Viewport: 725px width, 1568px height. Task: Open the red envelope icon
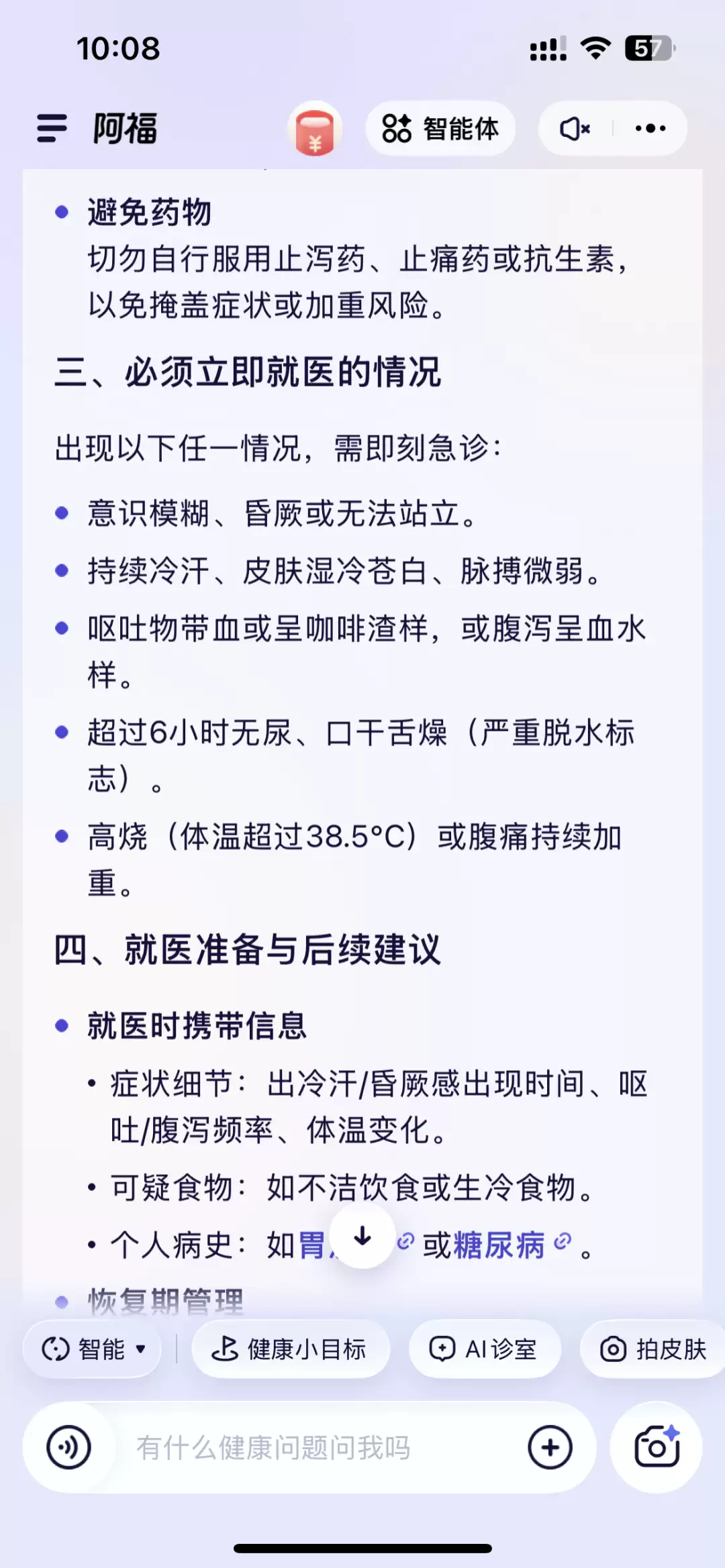coord(315,129)
